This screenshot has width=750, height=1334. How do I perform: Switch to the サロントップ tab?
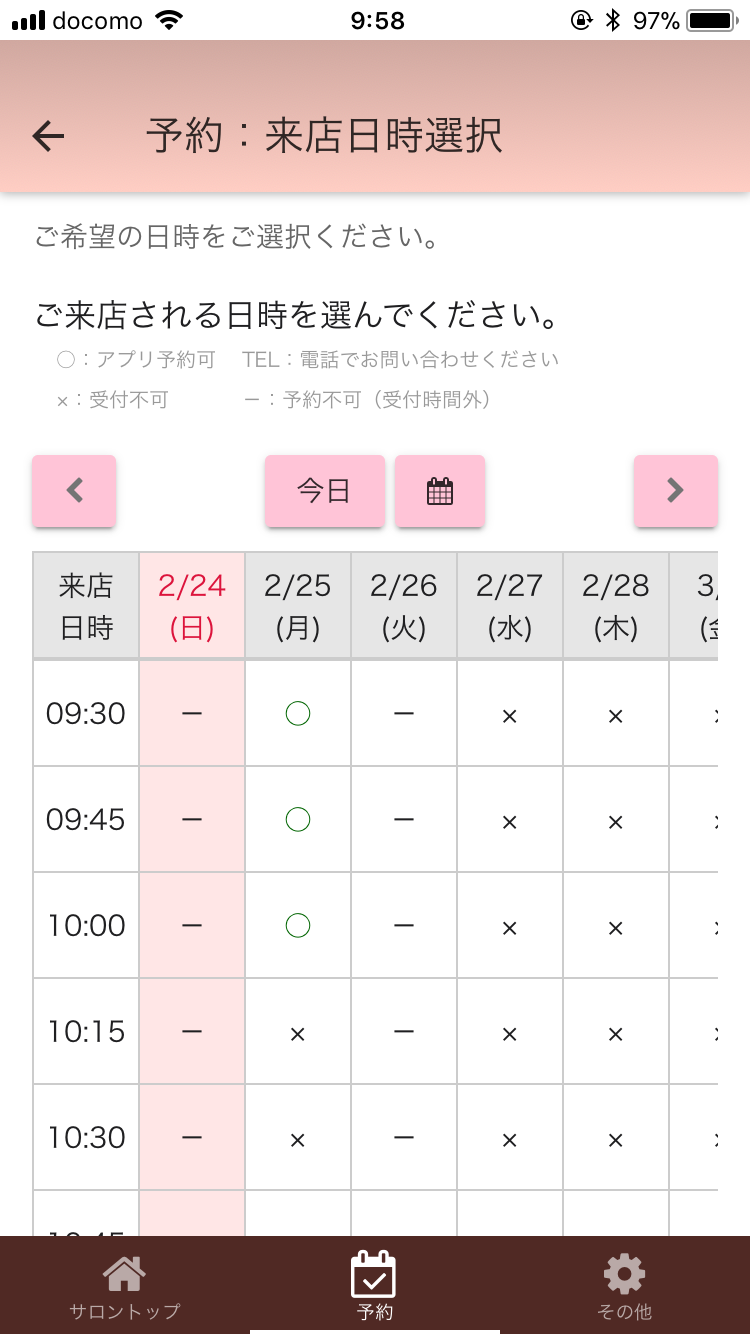pos(125,1285)
